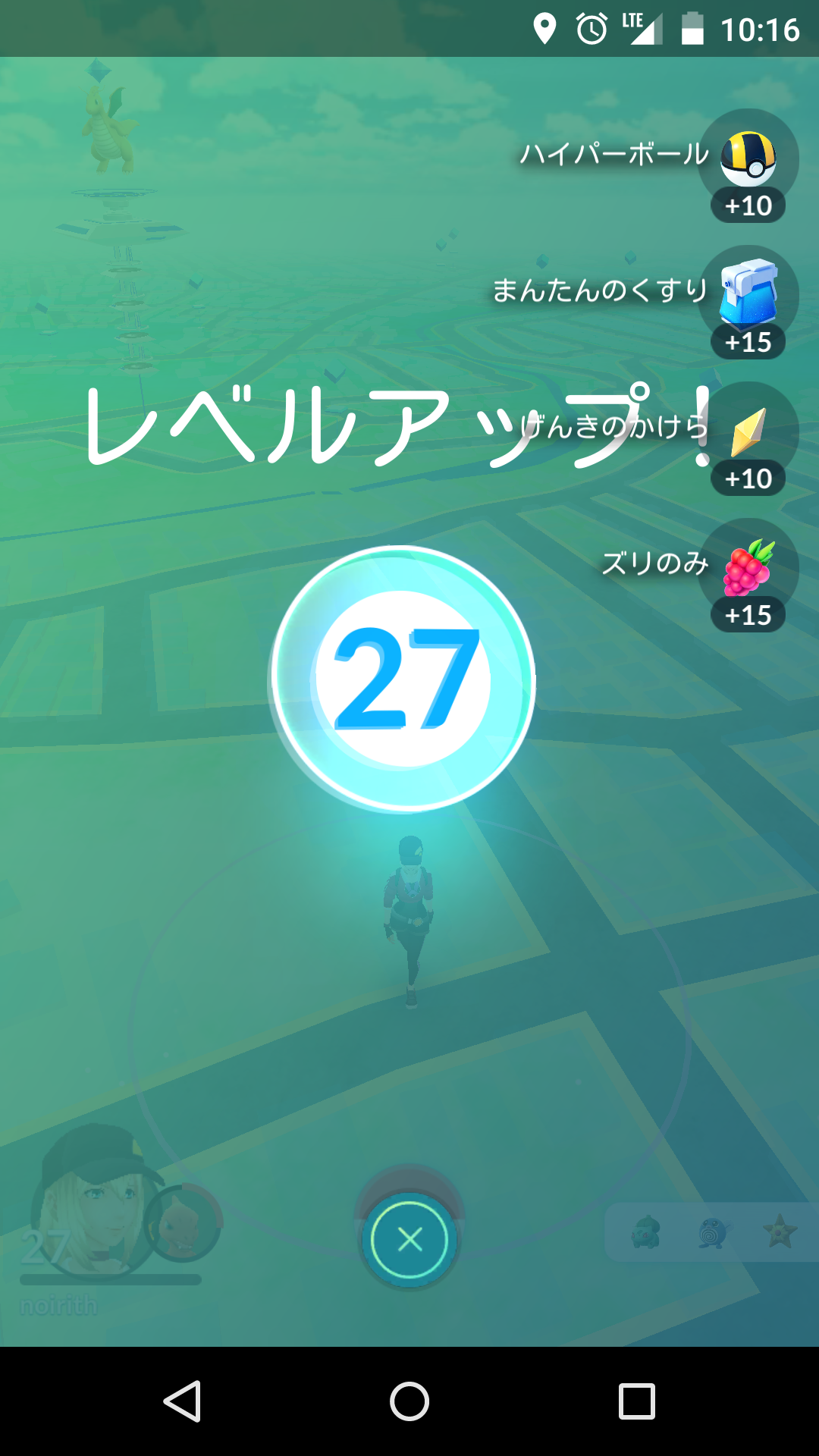Return to the Android home screen

[x=409, y=1401]
